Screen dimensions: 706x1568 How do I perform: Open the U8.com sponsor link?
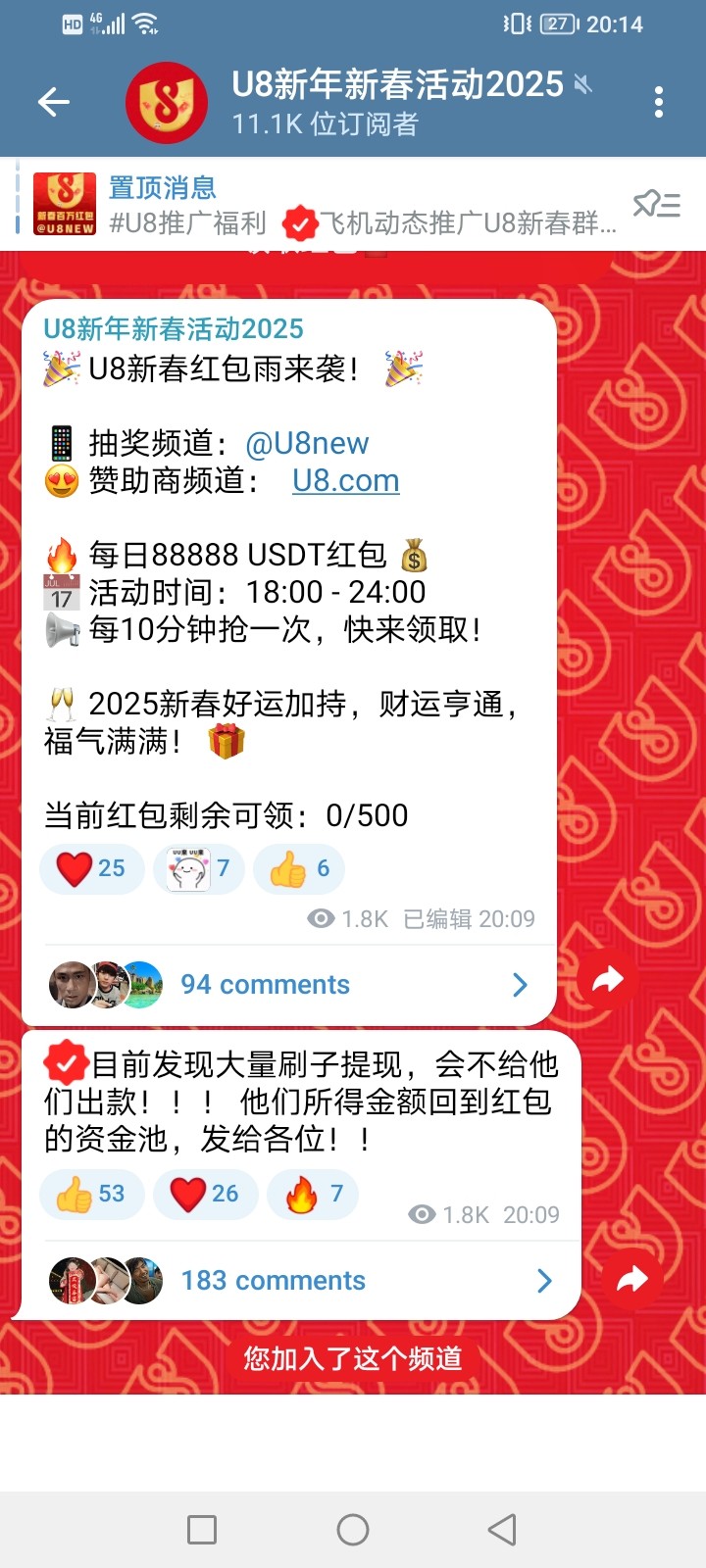tap(345, 481)
